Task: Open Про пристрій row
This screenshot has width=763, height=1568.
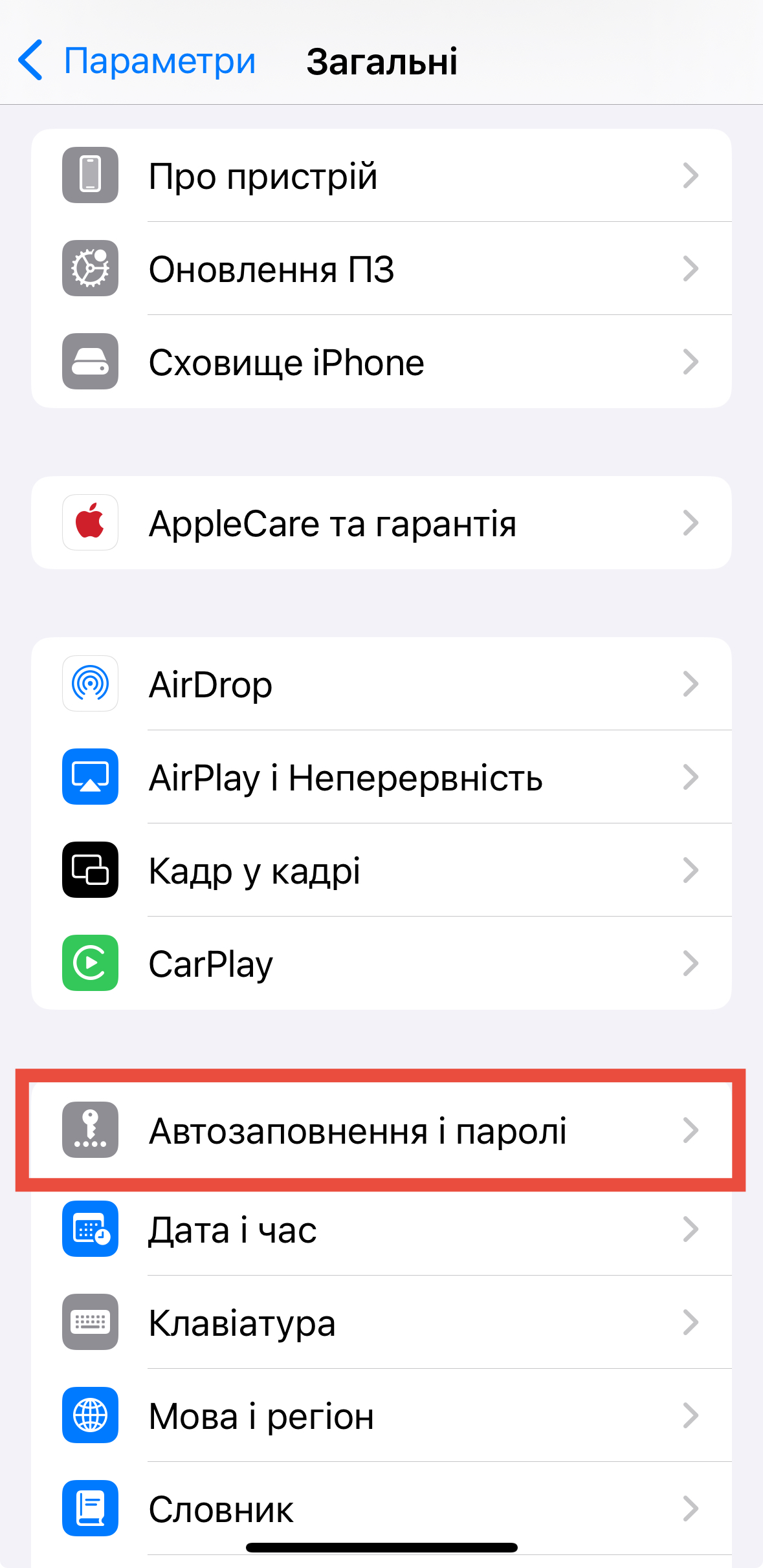Action: (381, 175)
